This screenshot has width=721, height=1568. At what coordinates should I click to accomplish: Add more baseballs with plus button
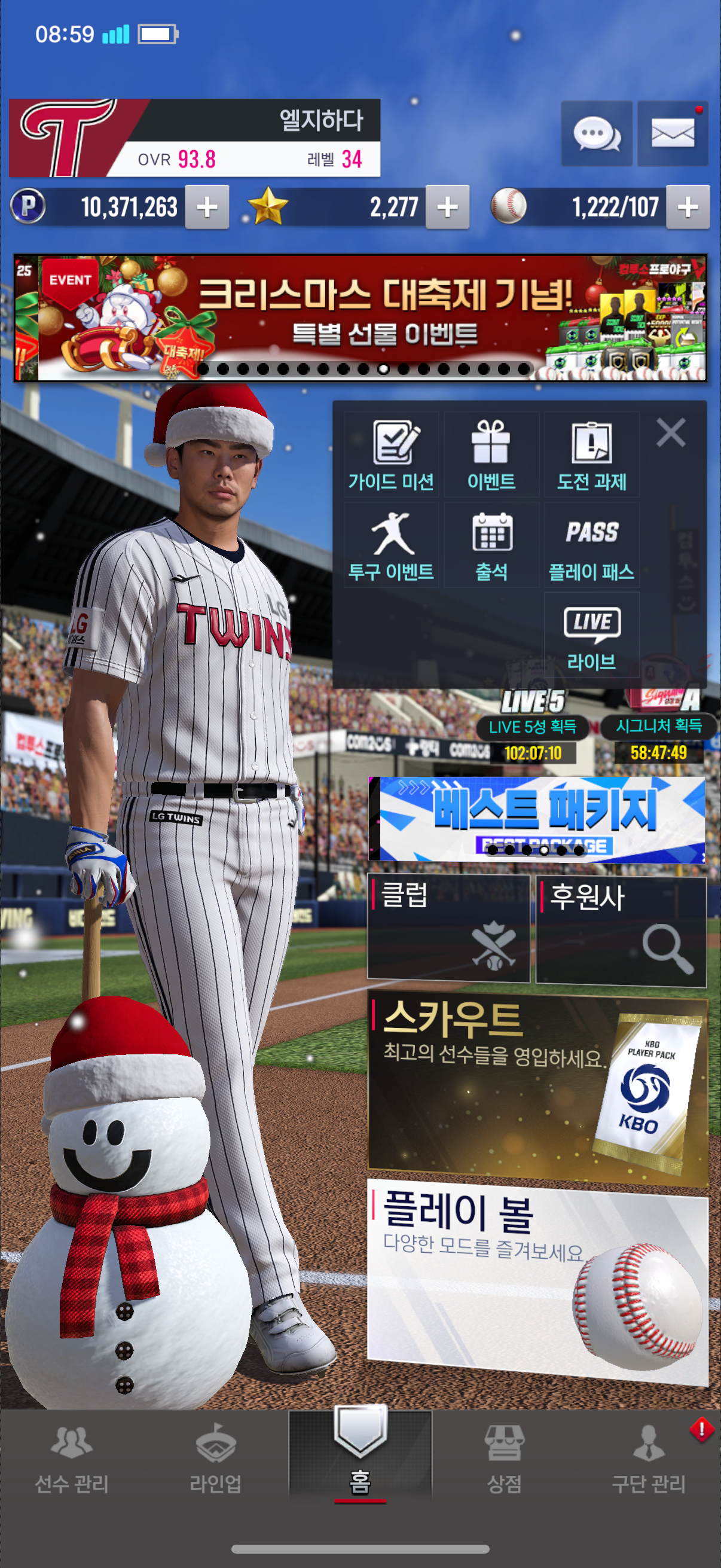(688, 208)
